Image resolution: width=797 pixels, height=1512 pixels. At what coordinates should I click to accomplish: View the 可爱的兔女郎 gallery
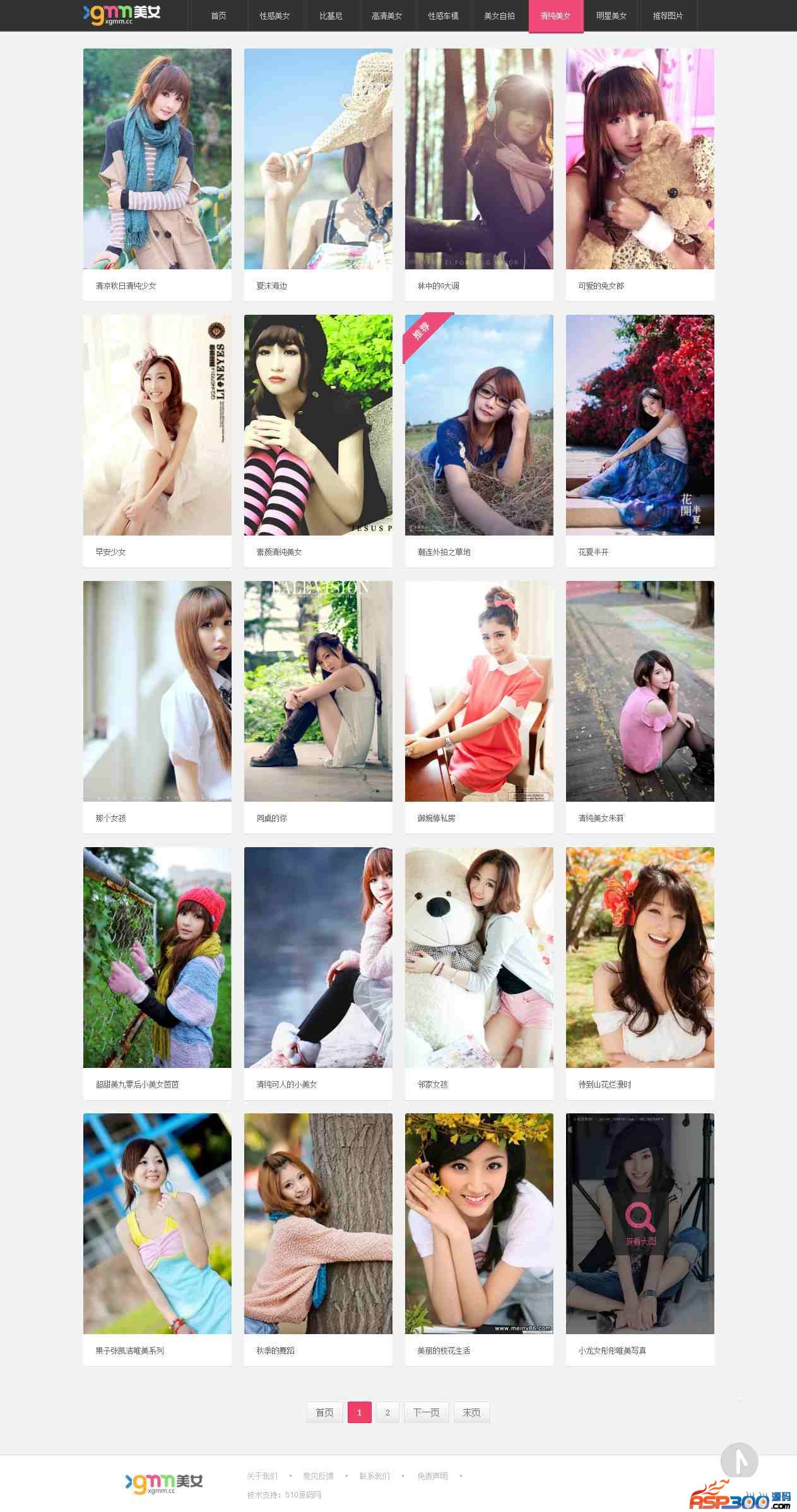640,159
